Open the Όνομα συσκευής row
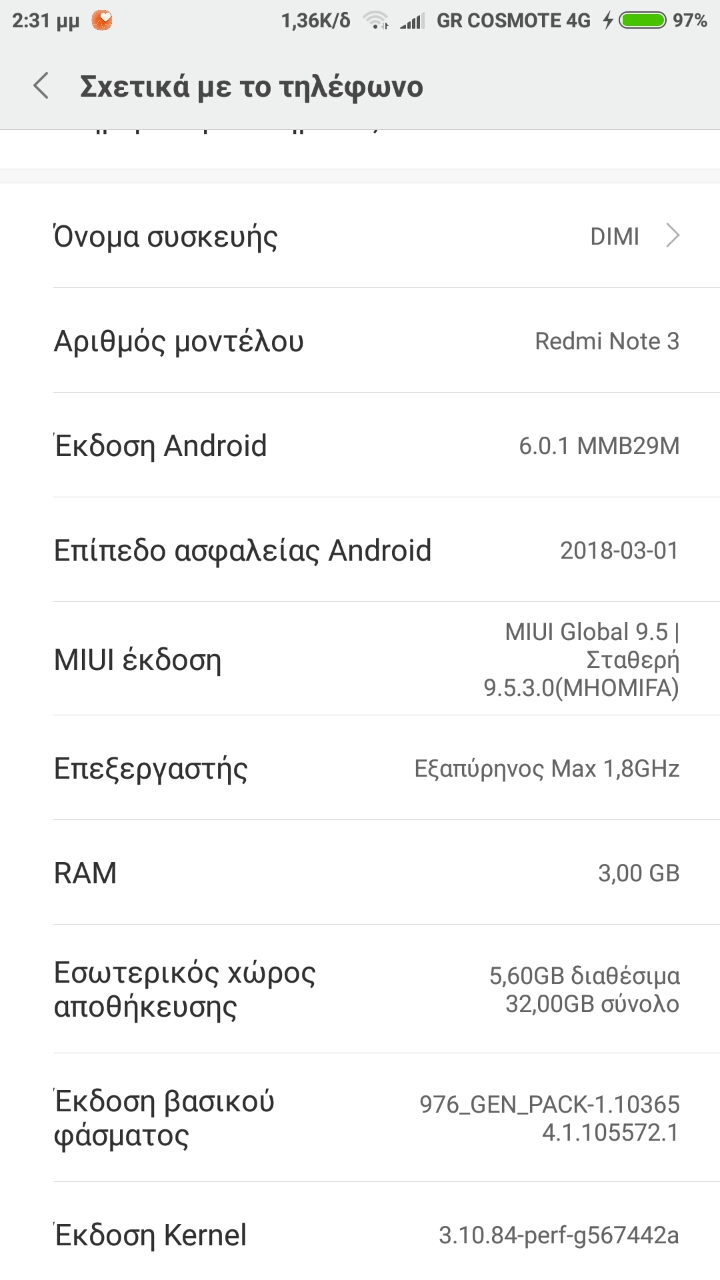720x1280 pixels. pyautogui.click(x=360, y=236)
